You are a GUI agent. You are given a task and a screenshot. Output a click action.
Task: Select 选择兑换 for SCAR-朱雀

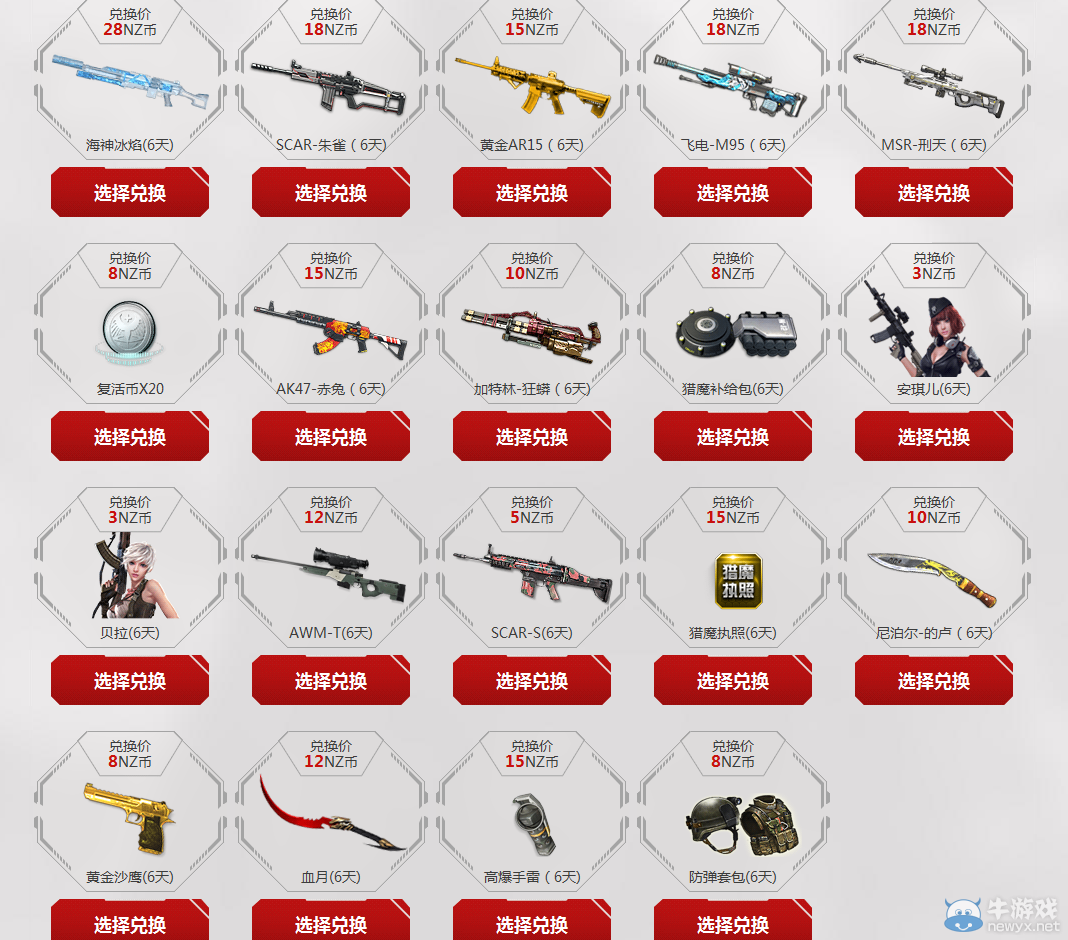331,193
